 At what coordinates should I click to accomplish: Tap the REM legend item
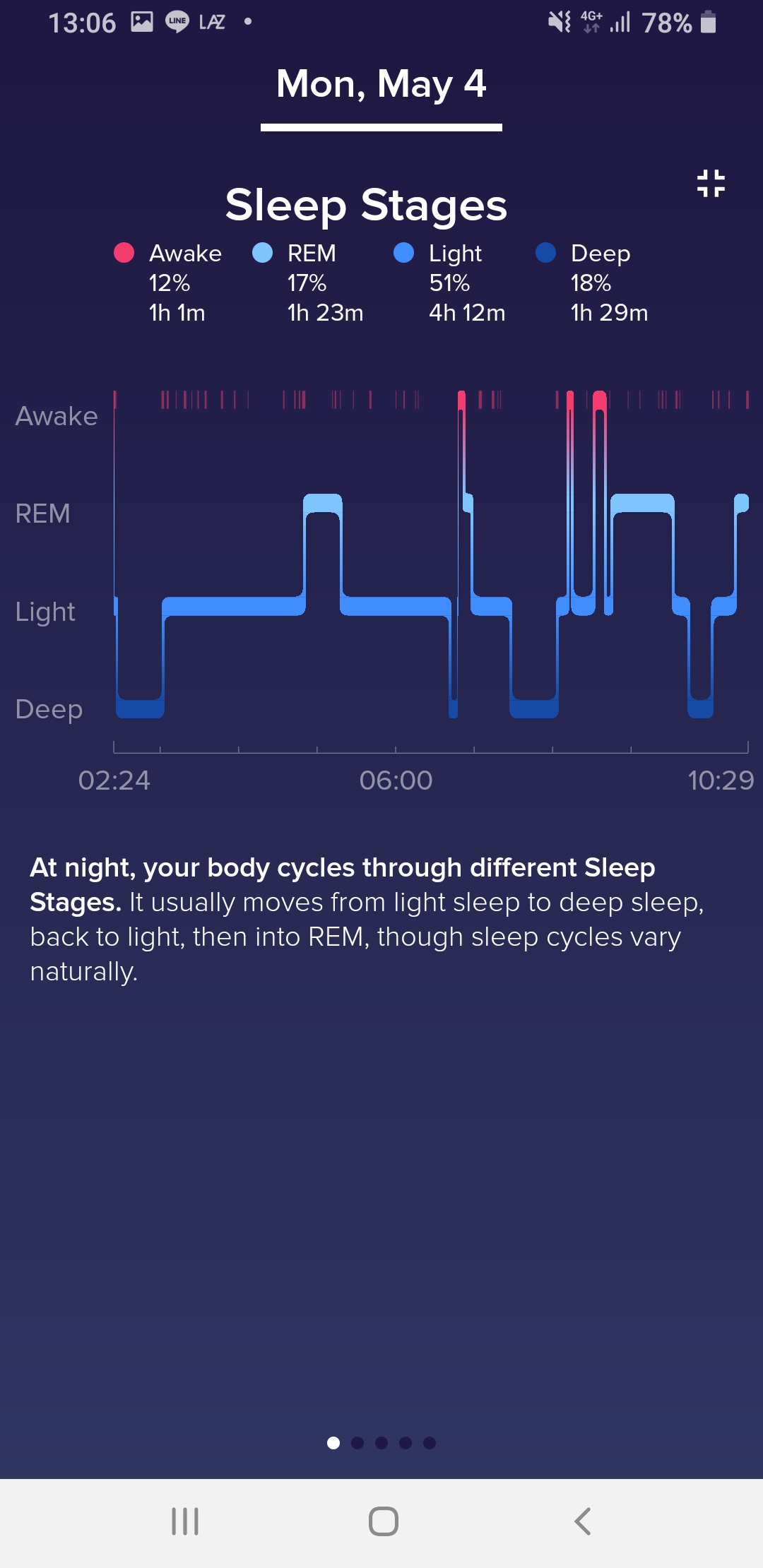pos(308,283)
